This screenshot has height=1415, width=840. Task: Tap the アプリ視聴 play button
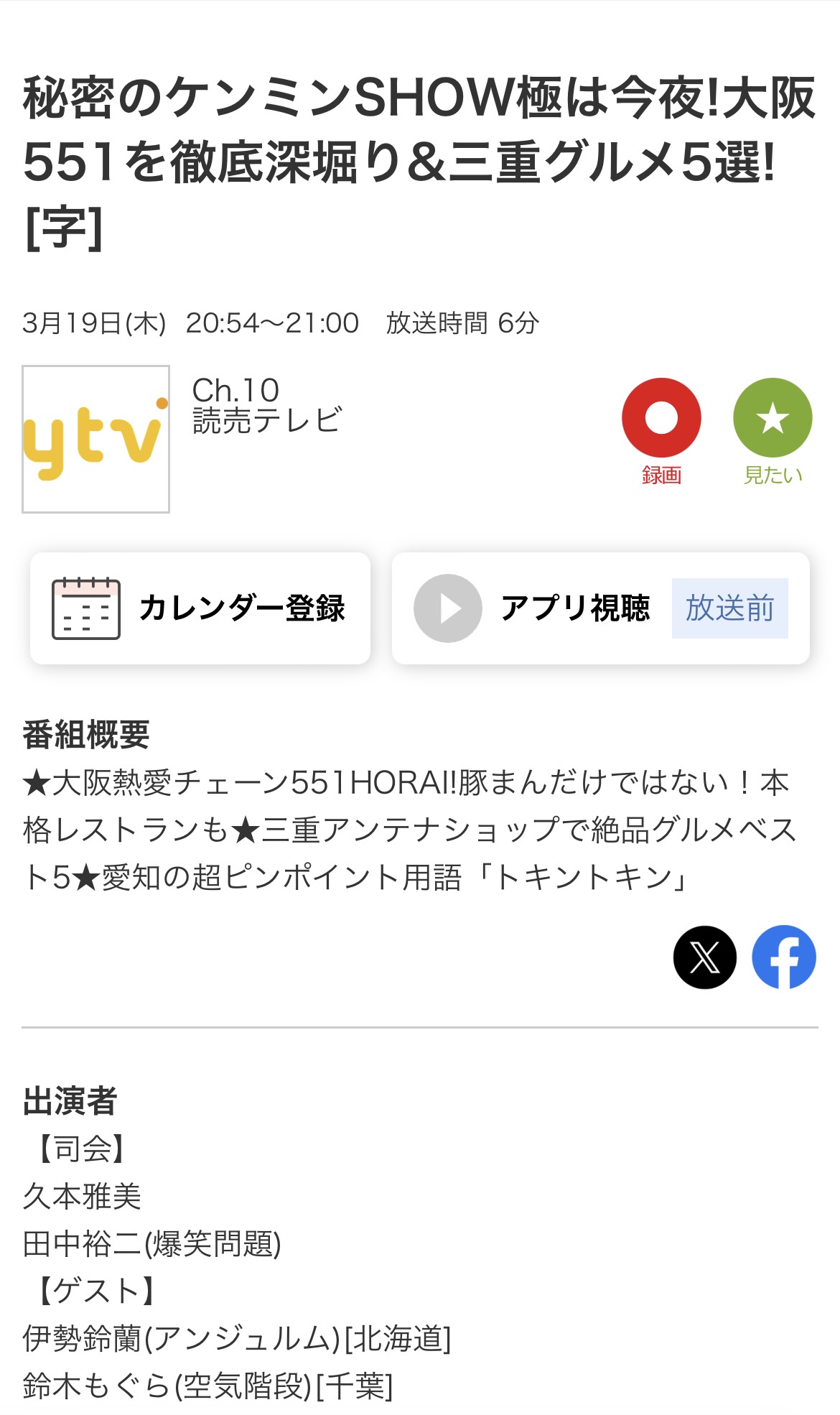[x=448, y=608]
